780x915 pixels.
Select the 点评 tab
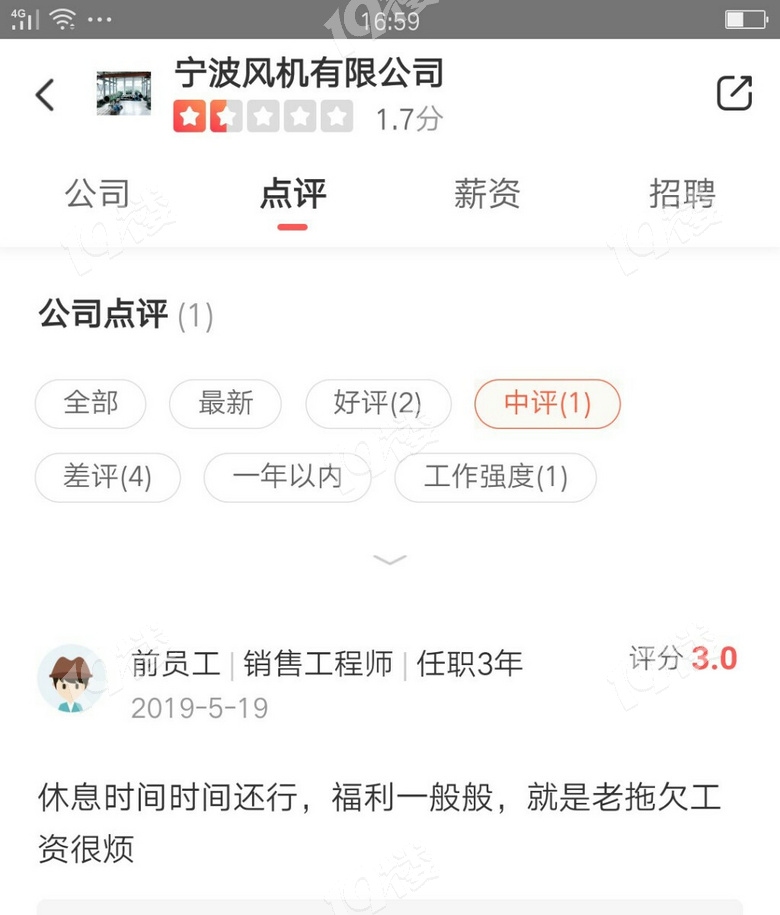[x=292, y=194]
